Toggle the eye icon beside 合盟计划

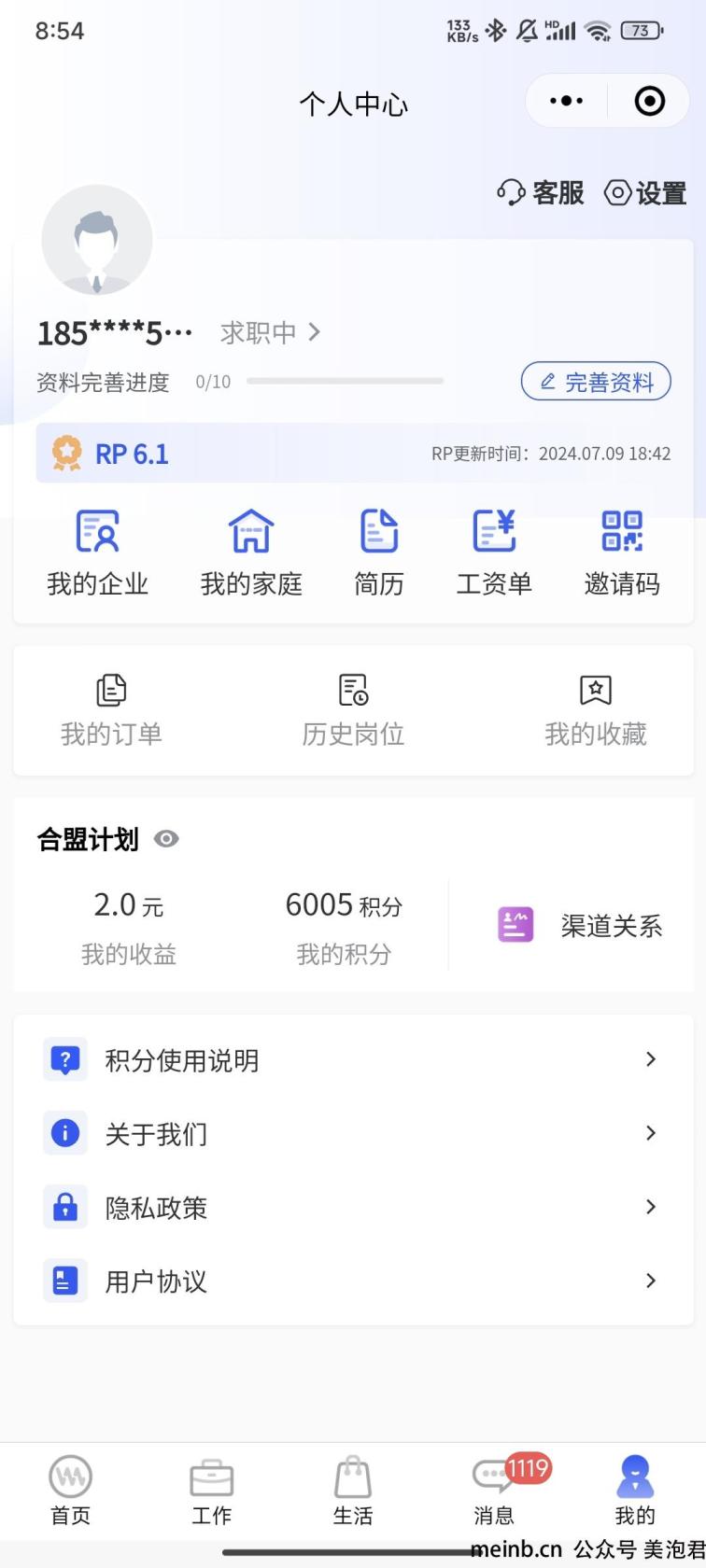click(166, 838)
